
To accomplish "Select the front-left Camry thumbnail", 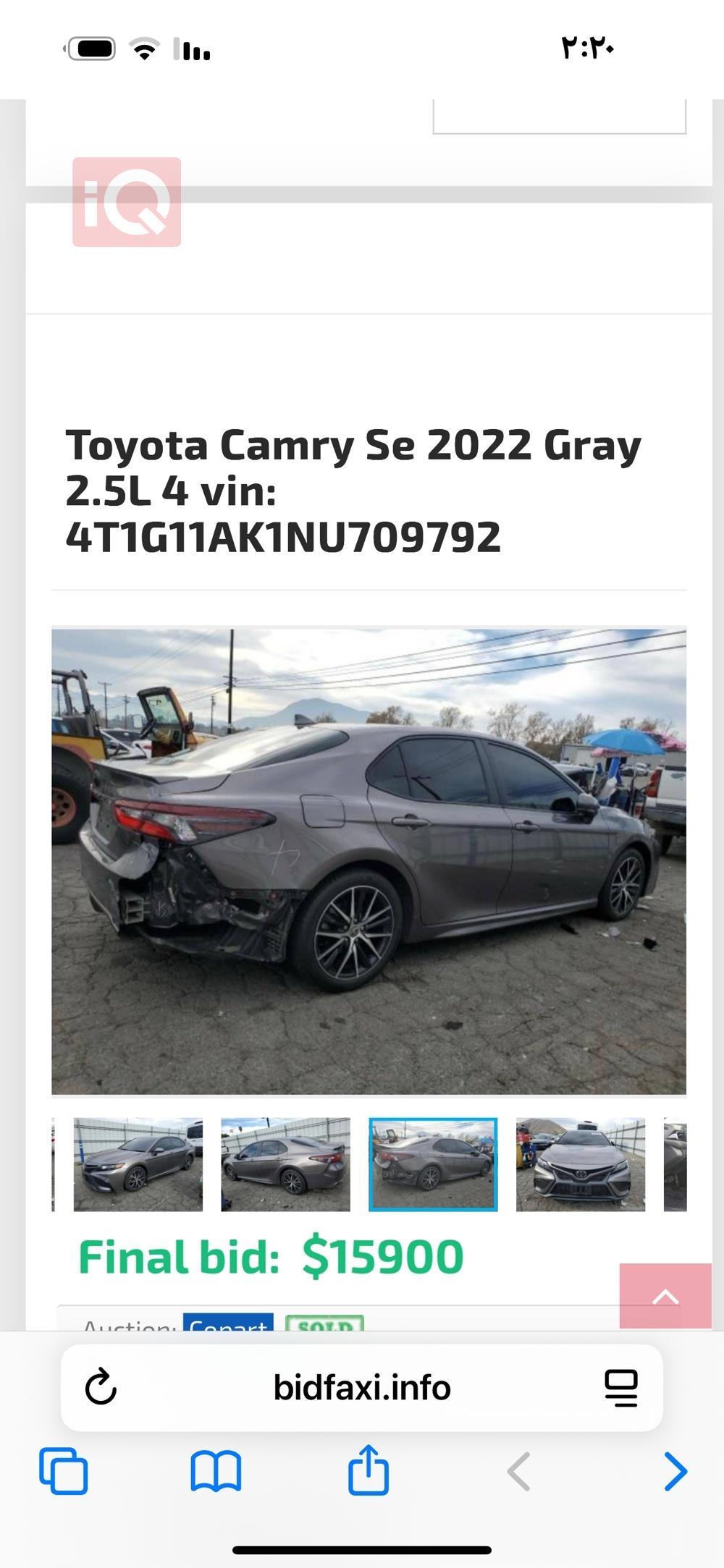I will point(138,1164).
